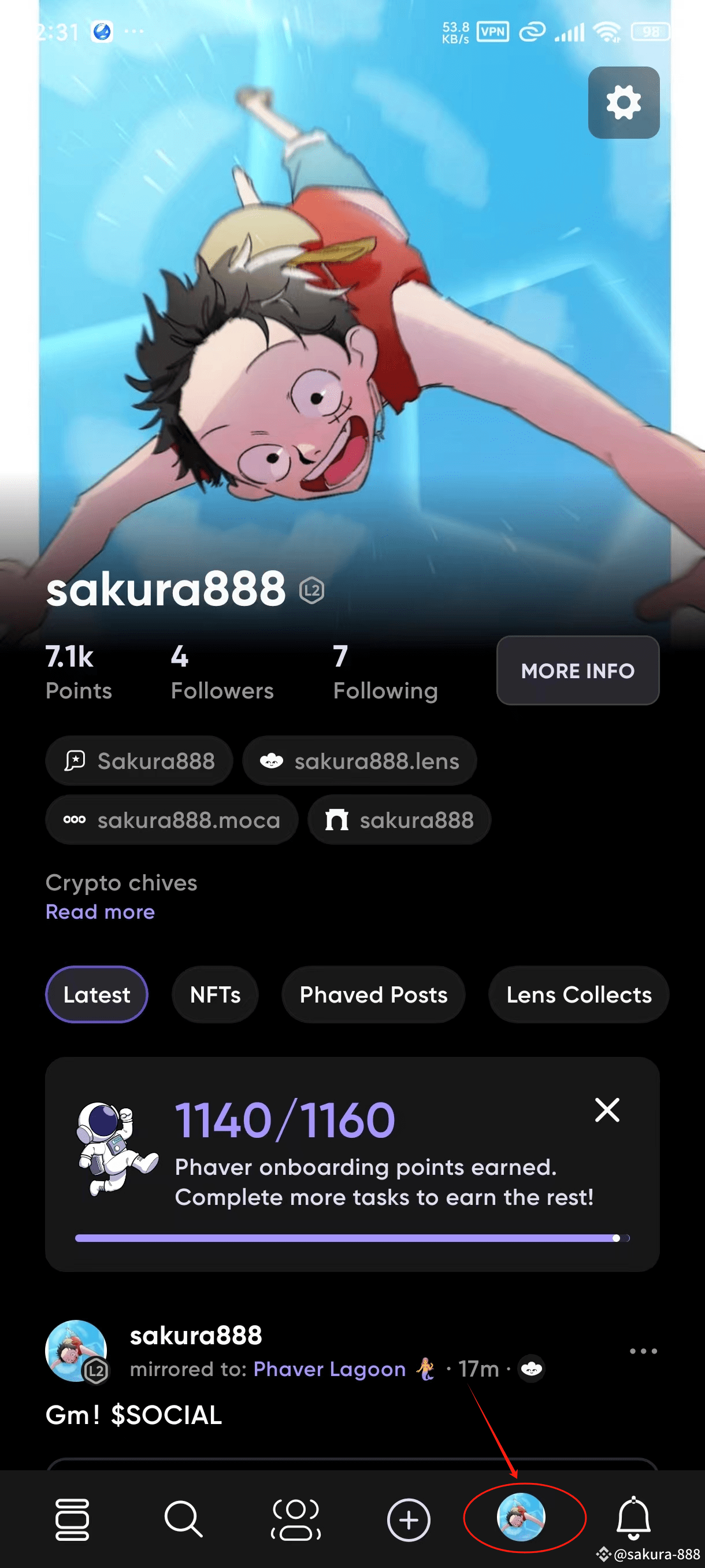The image size is (705, 1568).
Task: Open search from the bottom bar
Action: [183, 1519]
